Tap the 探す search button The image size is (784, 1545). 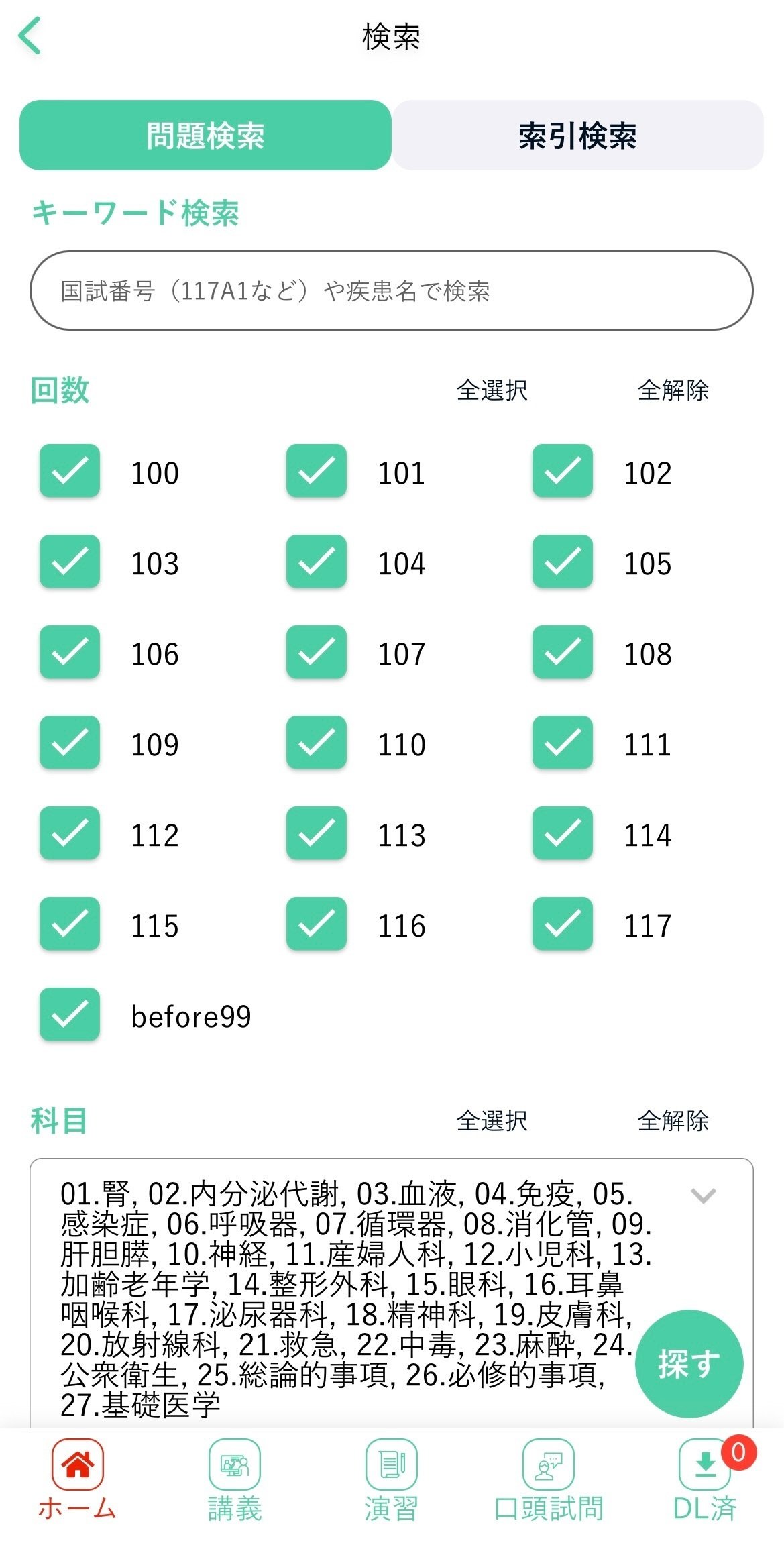pos(689,1364)
